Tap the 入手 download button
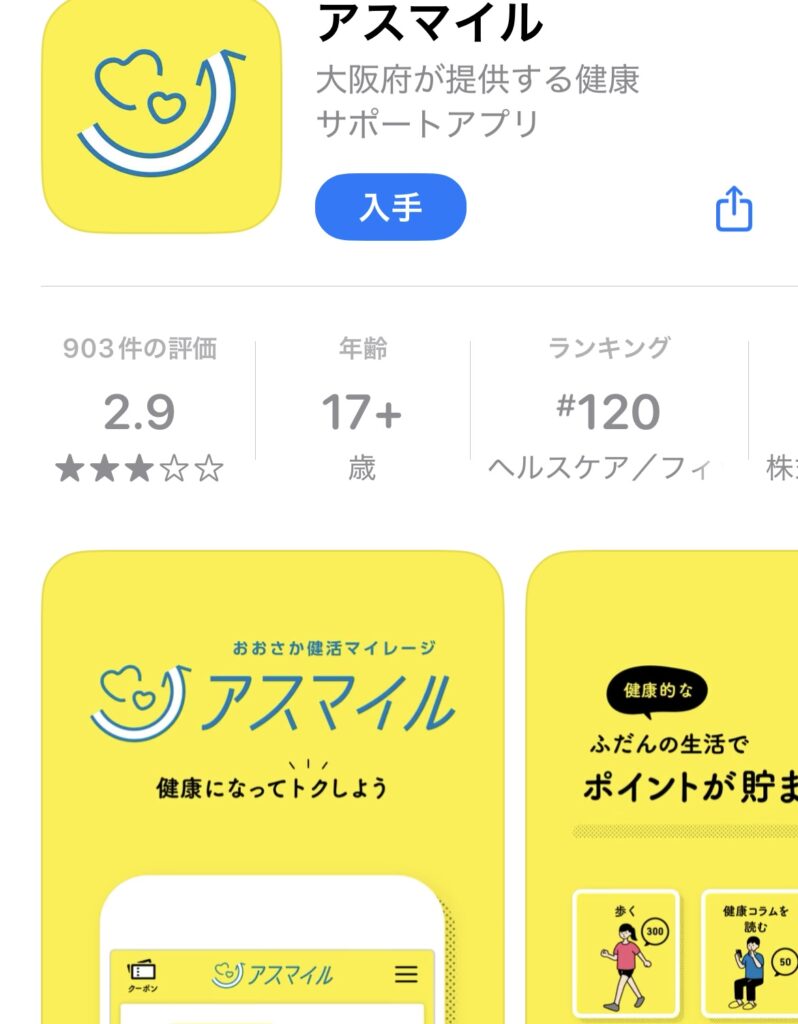This screenshot has width=798, height=1024. pyautogui.click(x=390, y=206)
